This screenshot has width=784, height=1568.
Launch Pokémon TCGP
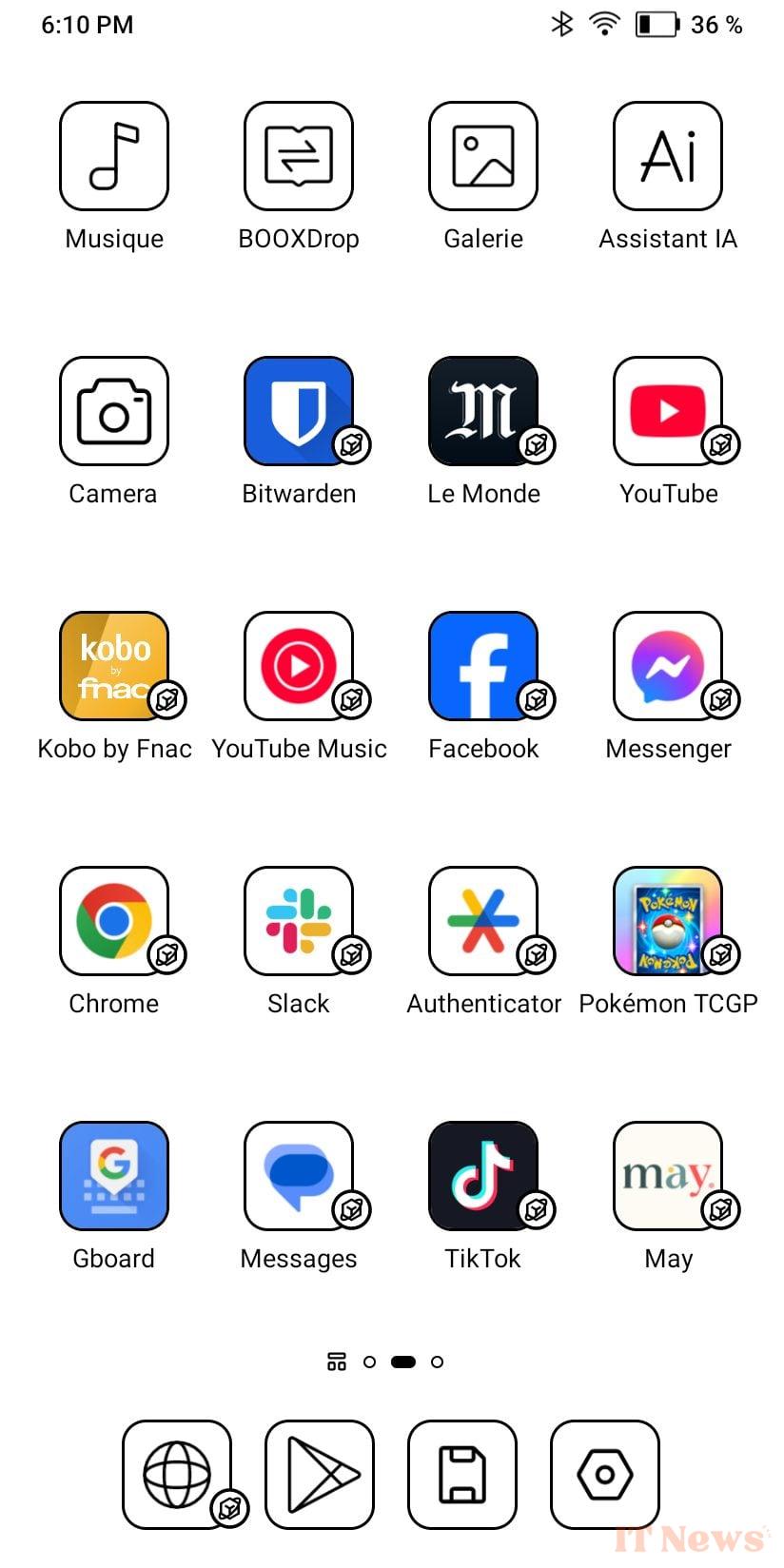tap(668, 921)
